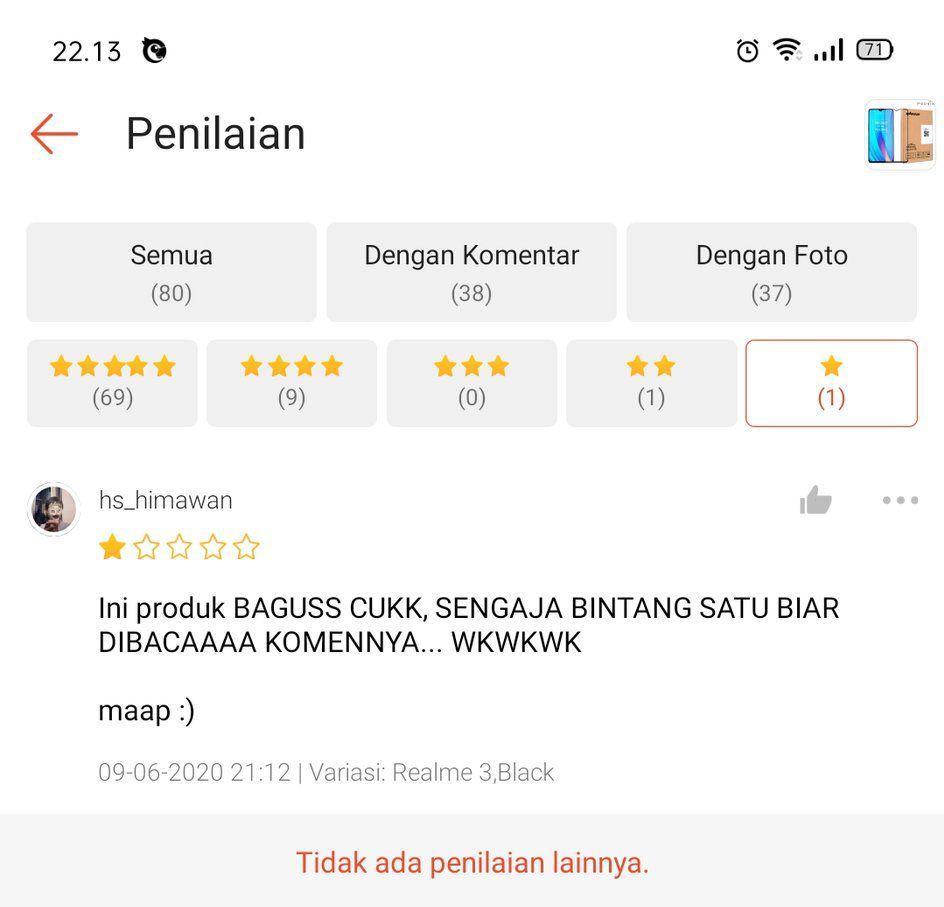Like the review by hs_himawan
The image size is (944, 907).
[816, 500]
